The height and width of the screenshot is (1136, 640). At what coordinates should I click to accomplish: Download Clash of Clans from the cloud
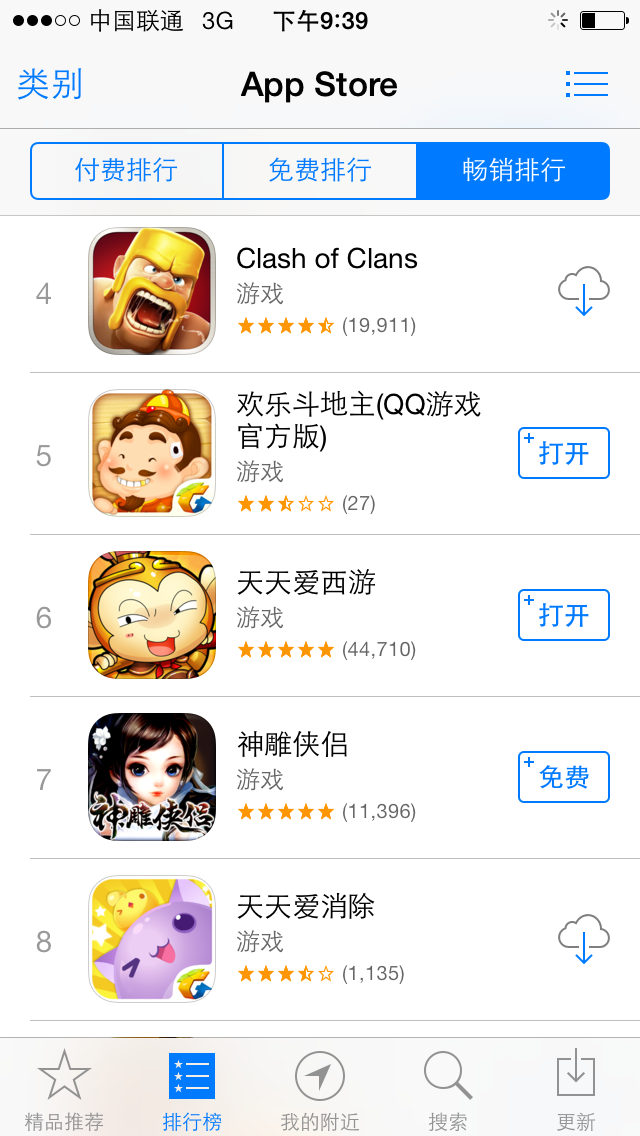[x=583, y=292]
